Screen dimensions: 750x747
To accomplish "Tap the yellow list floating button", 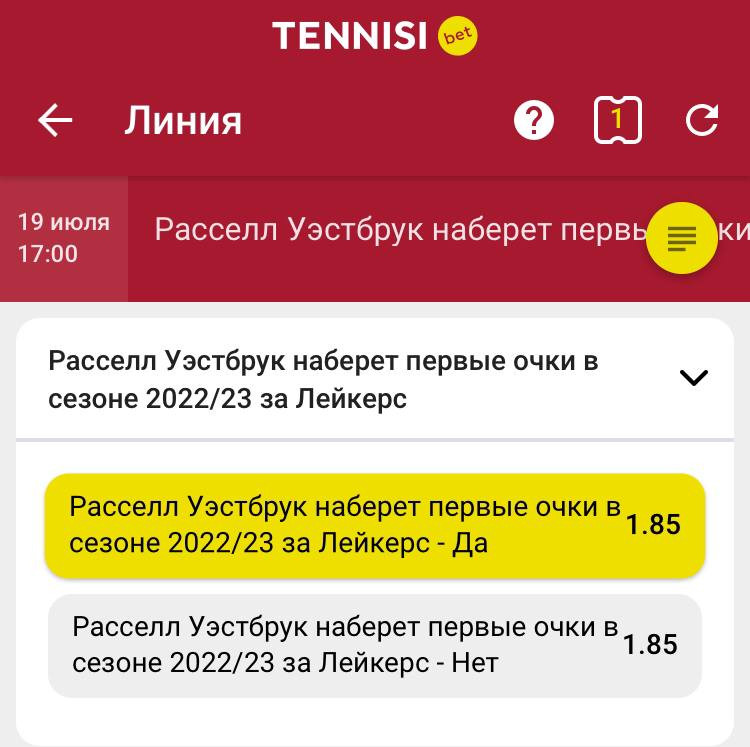I will tap(682, 238).
